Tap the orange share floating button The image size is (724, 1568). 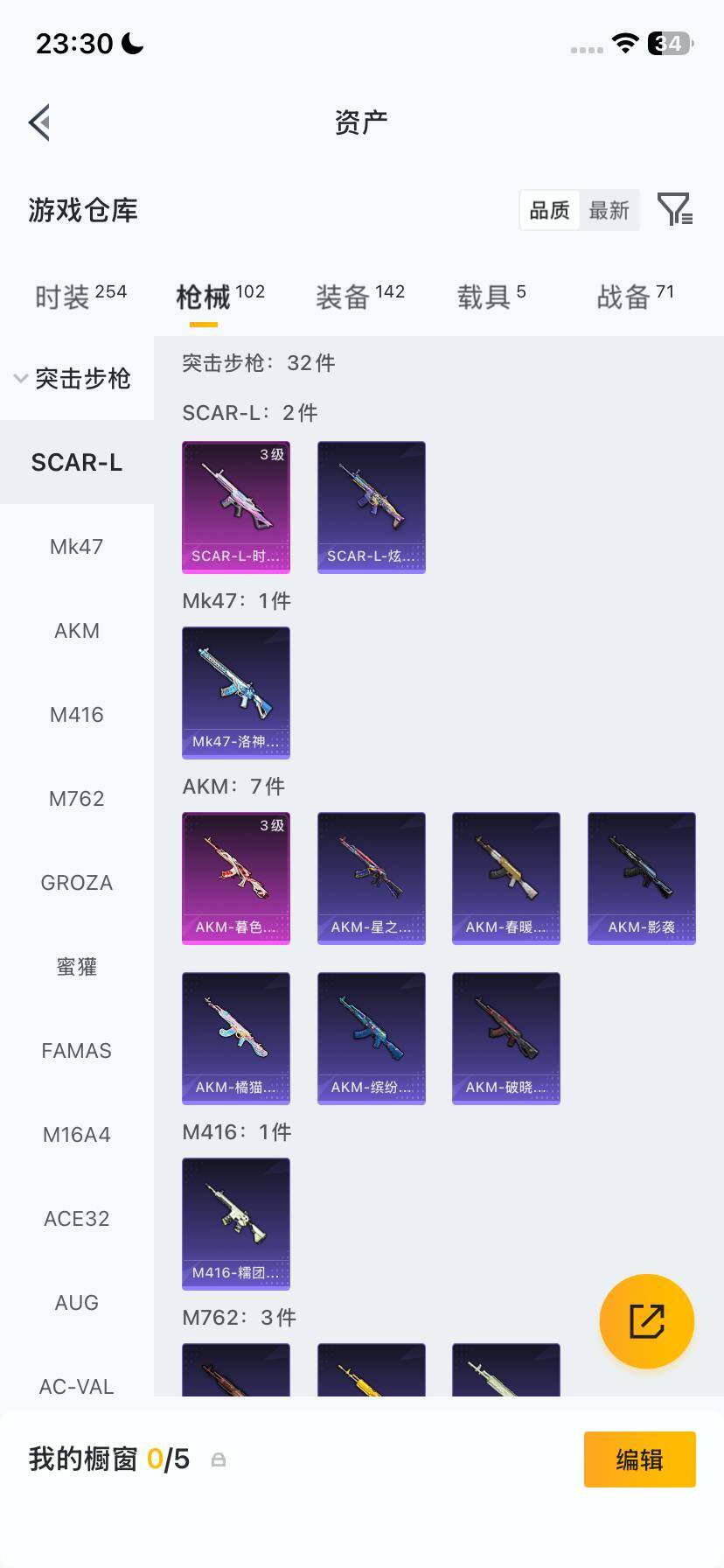pos(646,1321)
